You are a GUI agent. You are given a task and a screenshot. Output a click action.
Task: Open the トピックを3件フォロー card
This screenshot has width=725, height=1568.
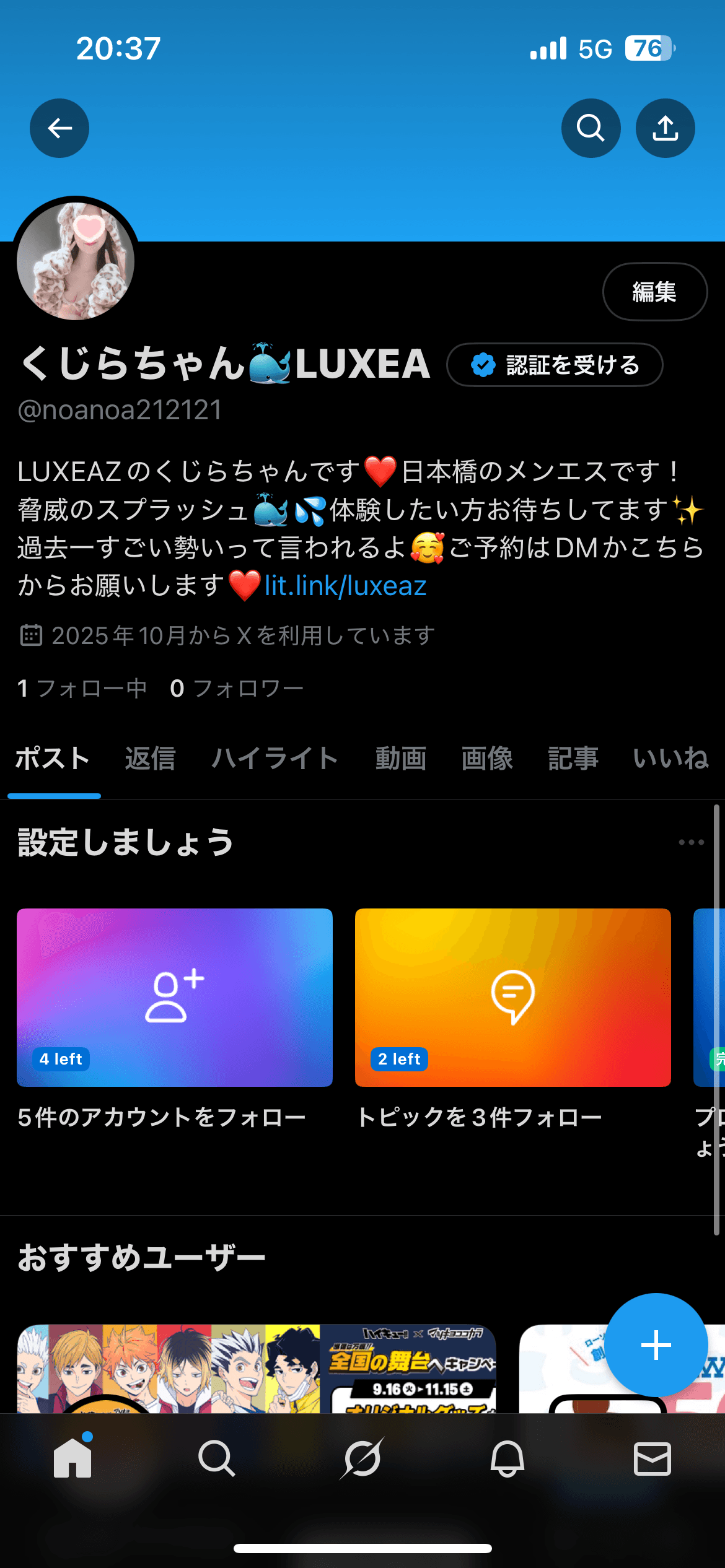tap(512, 997)
